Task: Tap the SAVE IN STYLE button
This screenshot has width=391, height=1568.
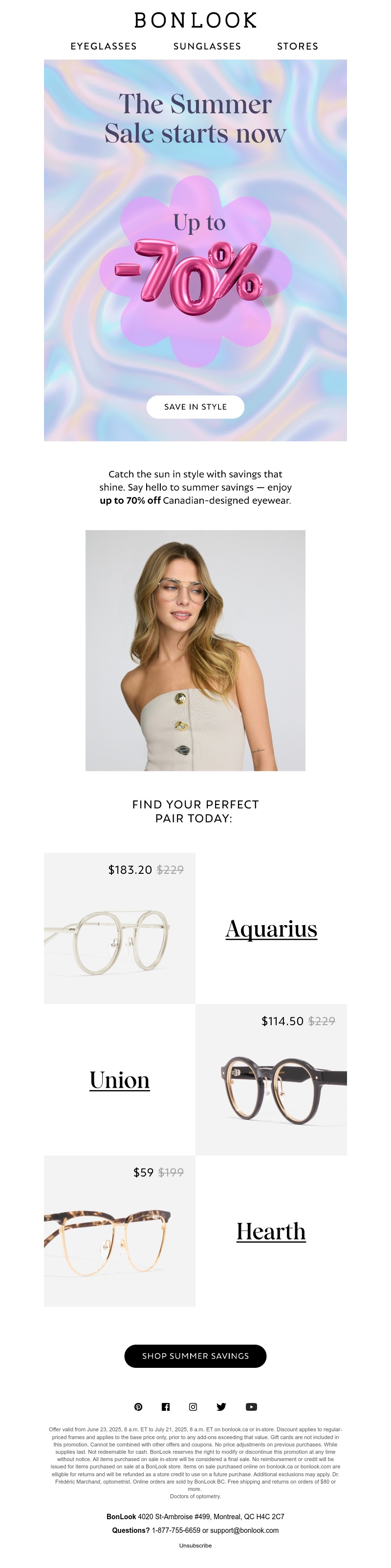Action: (195, 407)
